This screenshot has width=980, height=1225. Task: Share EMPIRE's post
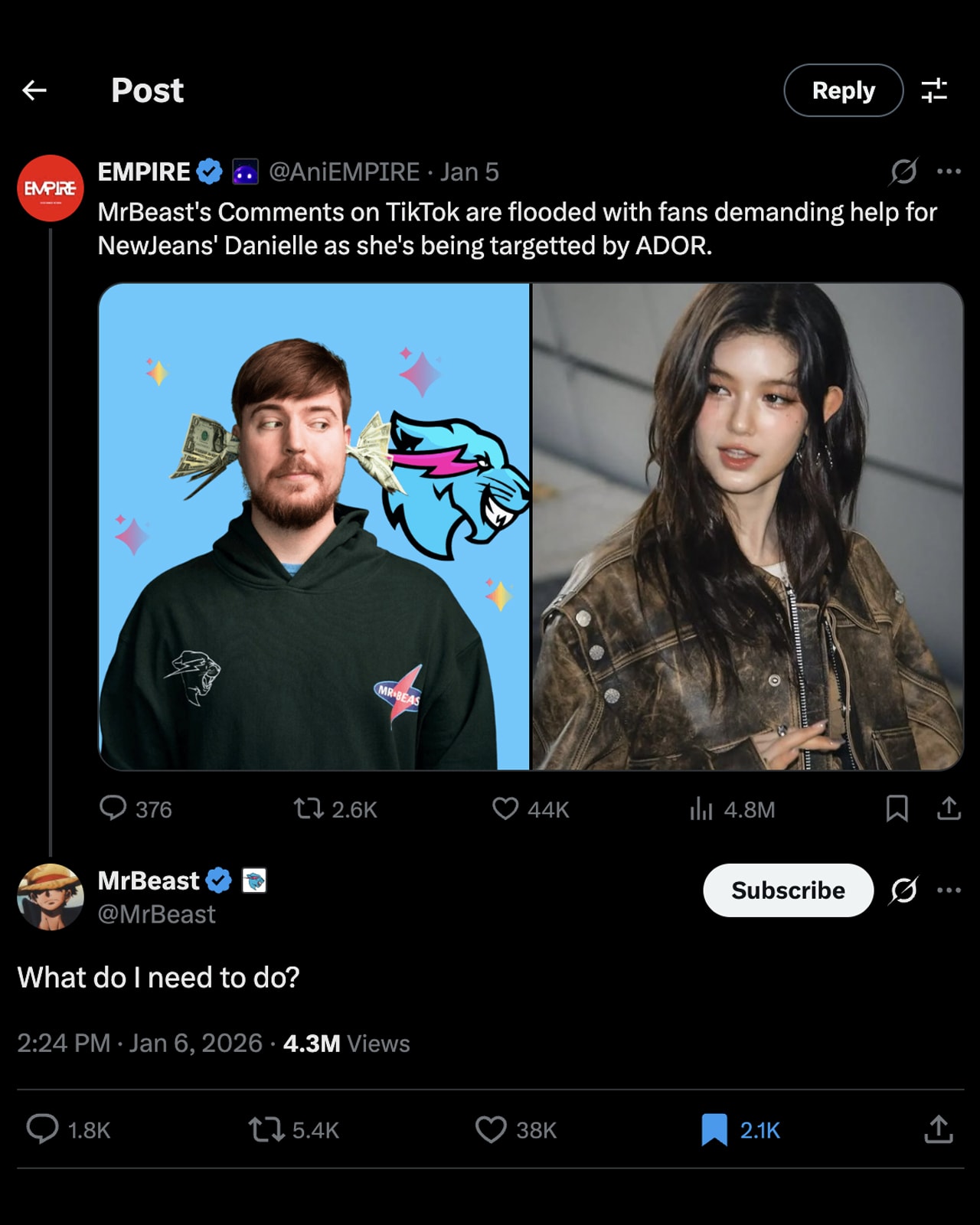click(949, 808)
